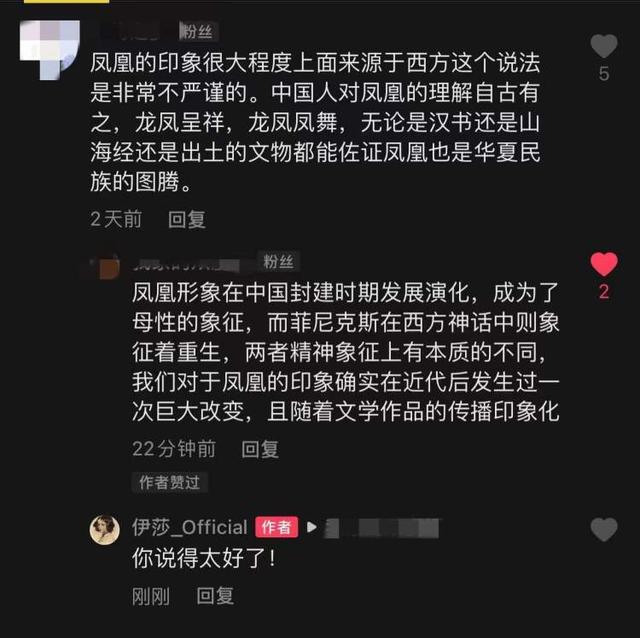Image resolution: width=640 pixels, height=638 pixels.
Task: Like the top comment about 凤凰的印象
Action: pos(603,45)
